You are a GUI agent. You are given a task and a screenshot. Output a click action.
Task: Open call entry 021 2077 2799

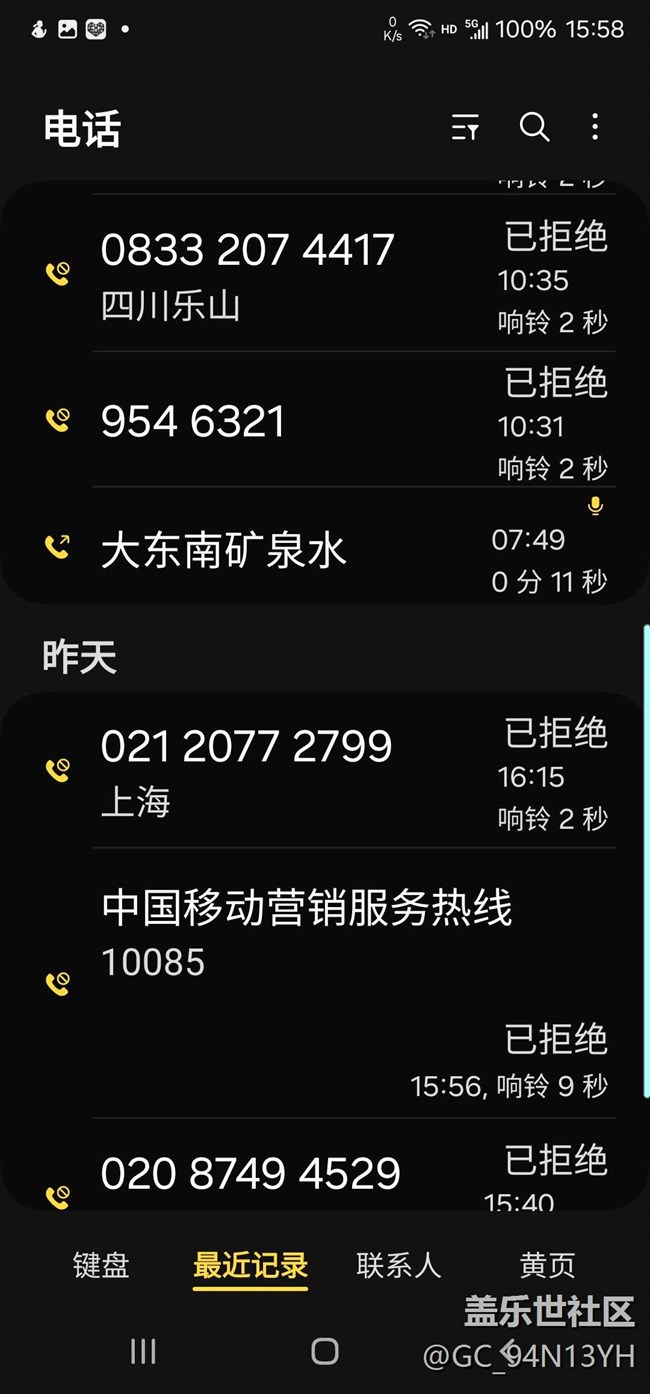click(300, 771)
